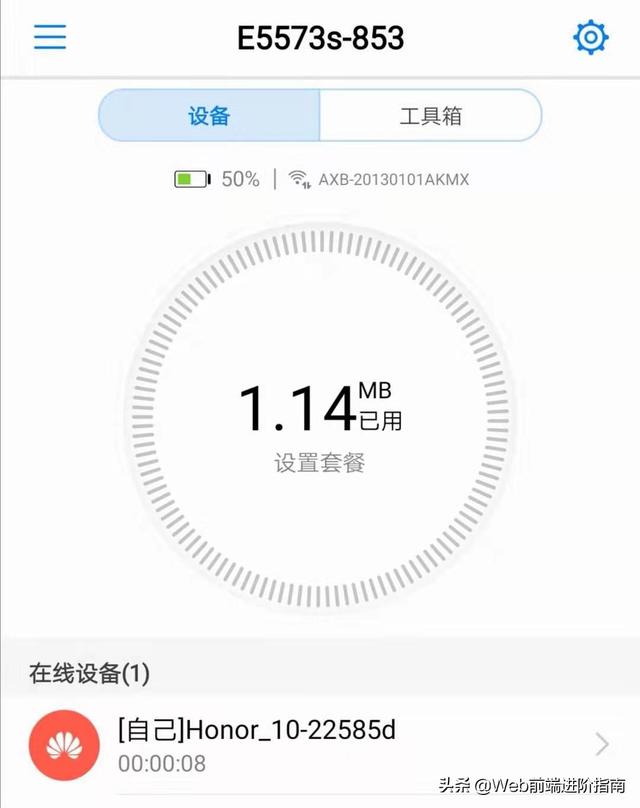Screen dimensions: 640x808
Task: Switch to the 设备 tab
Action: click(x=209, y=116)
